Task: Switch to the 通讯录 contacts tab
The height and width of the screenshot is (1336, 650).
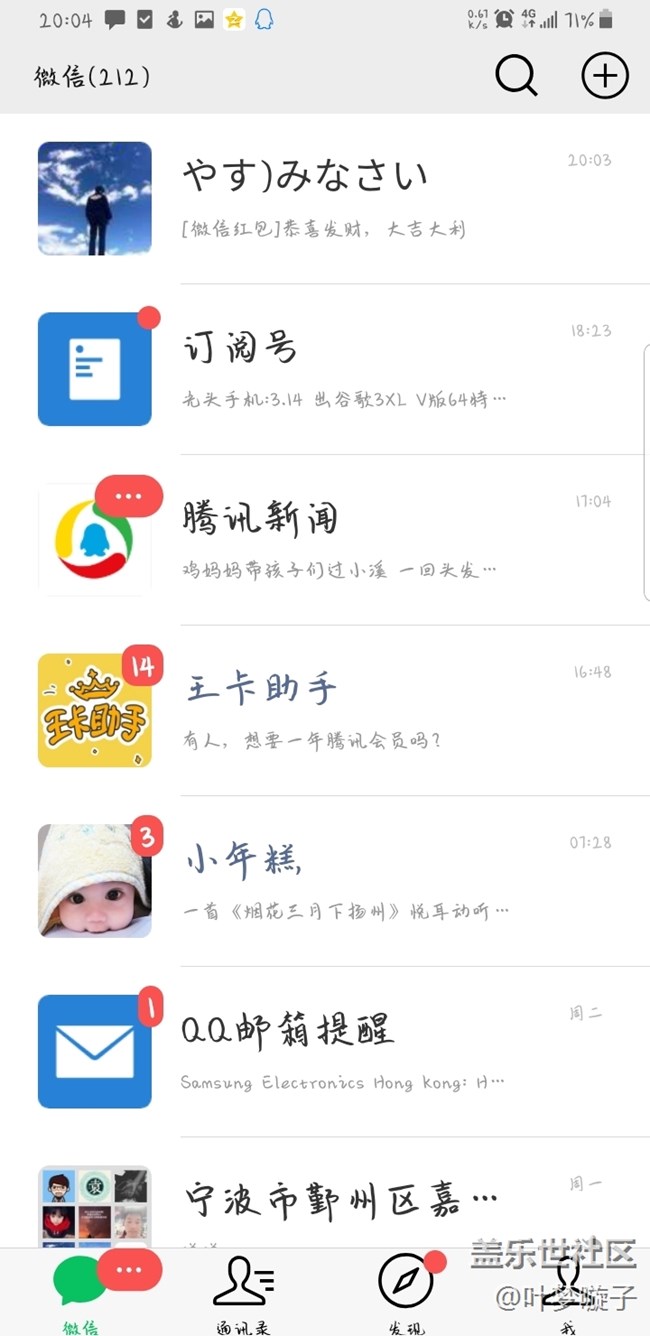Action: click(244, 1292)
